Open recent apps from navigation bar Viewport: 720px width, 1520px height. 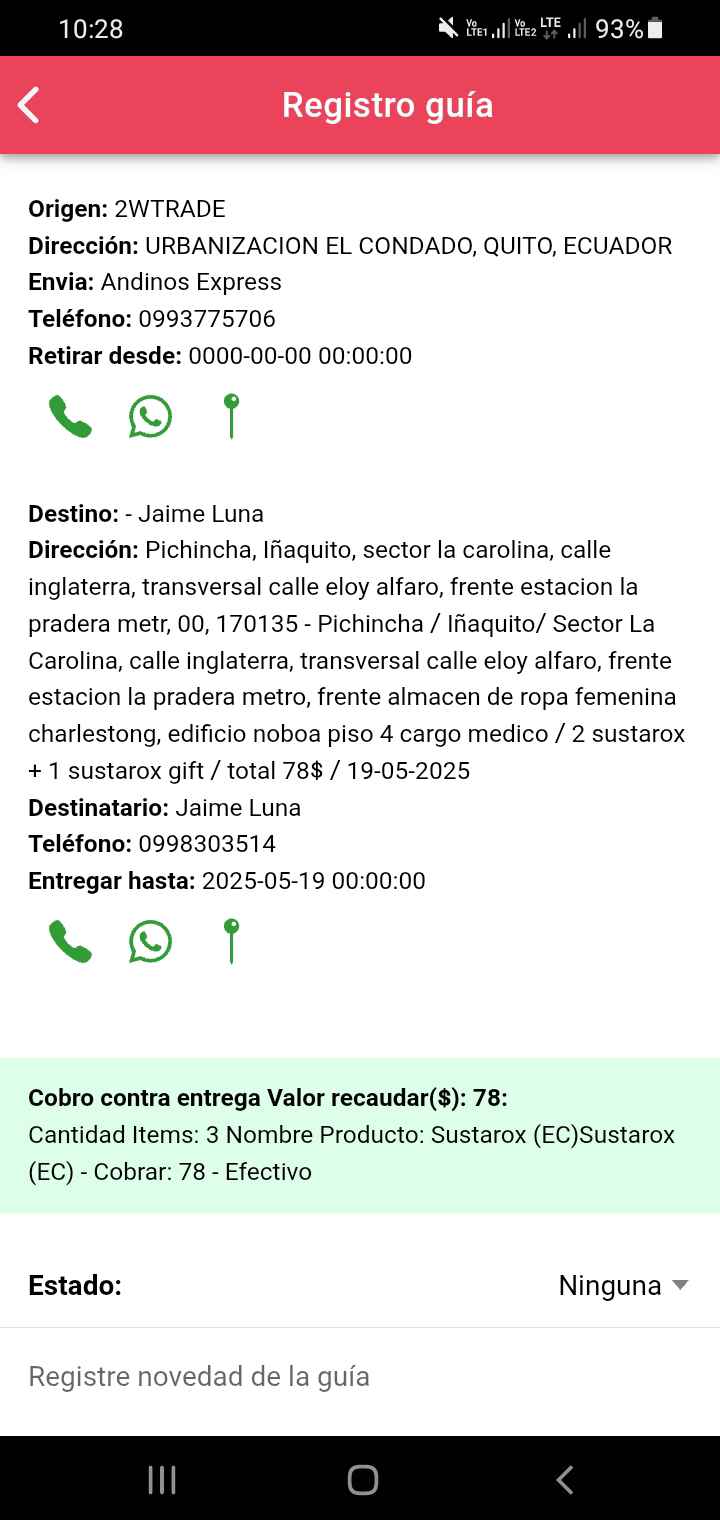pos(162,1479)
